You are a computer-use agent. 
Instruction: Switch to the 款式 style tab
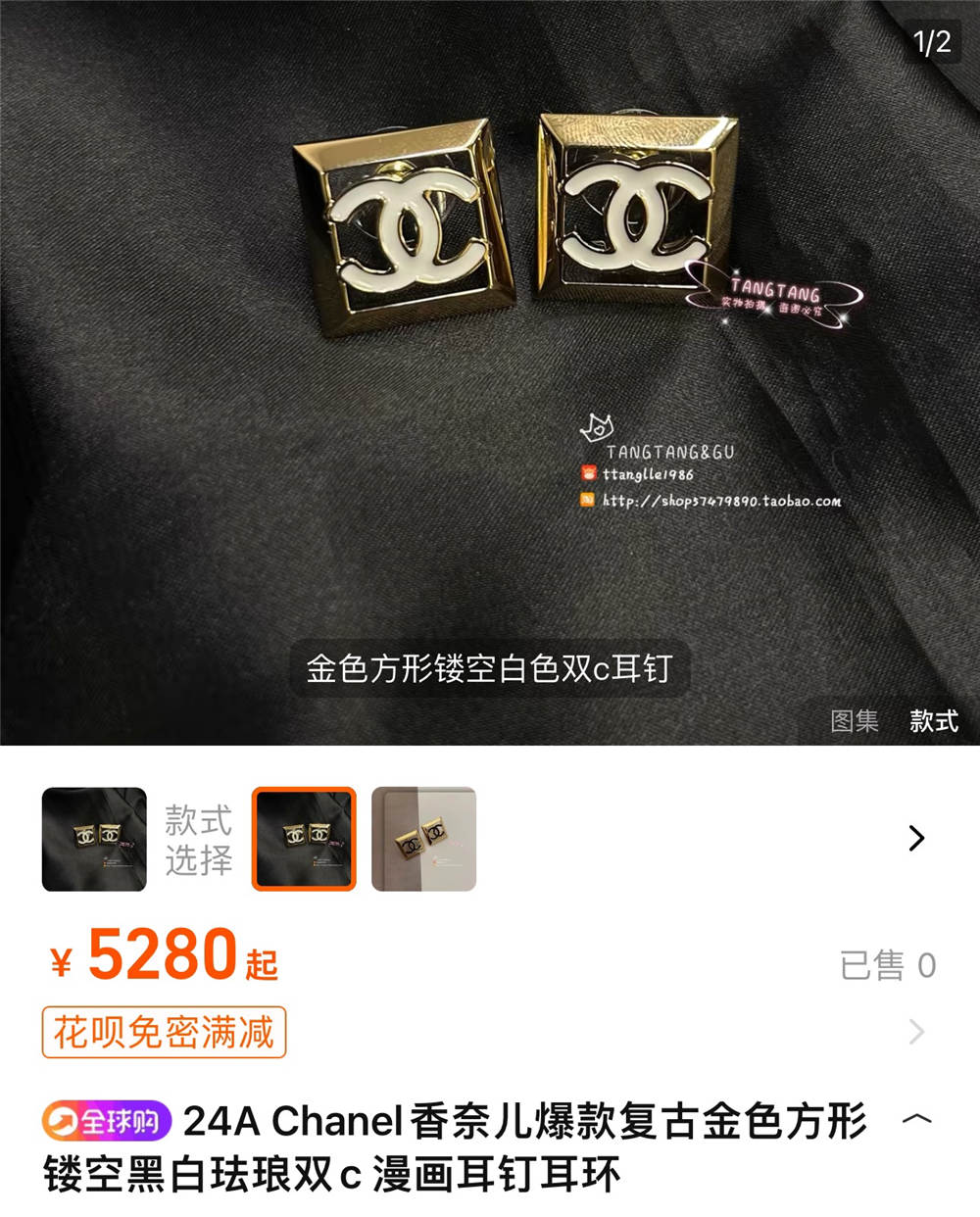point(933,721)
